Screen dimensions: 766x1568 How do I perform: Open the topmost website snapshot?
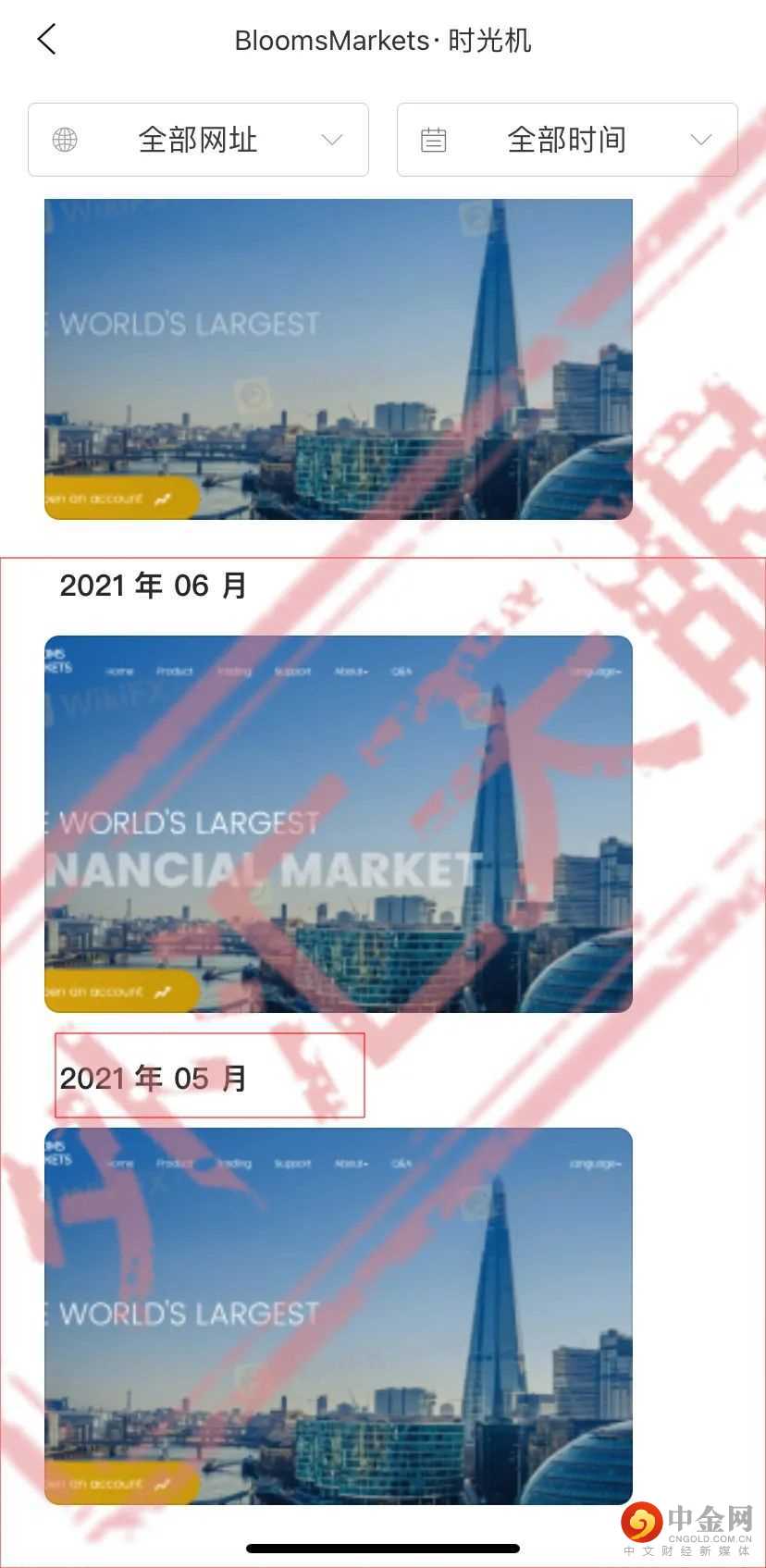pyautogui.click(x=339, y=359)
